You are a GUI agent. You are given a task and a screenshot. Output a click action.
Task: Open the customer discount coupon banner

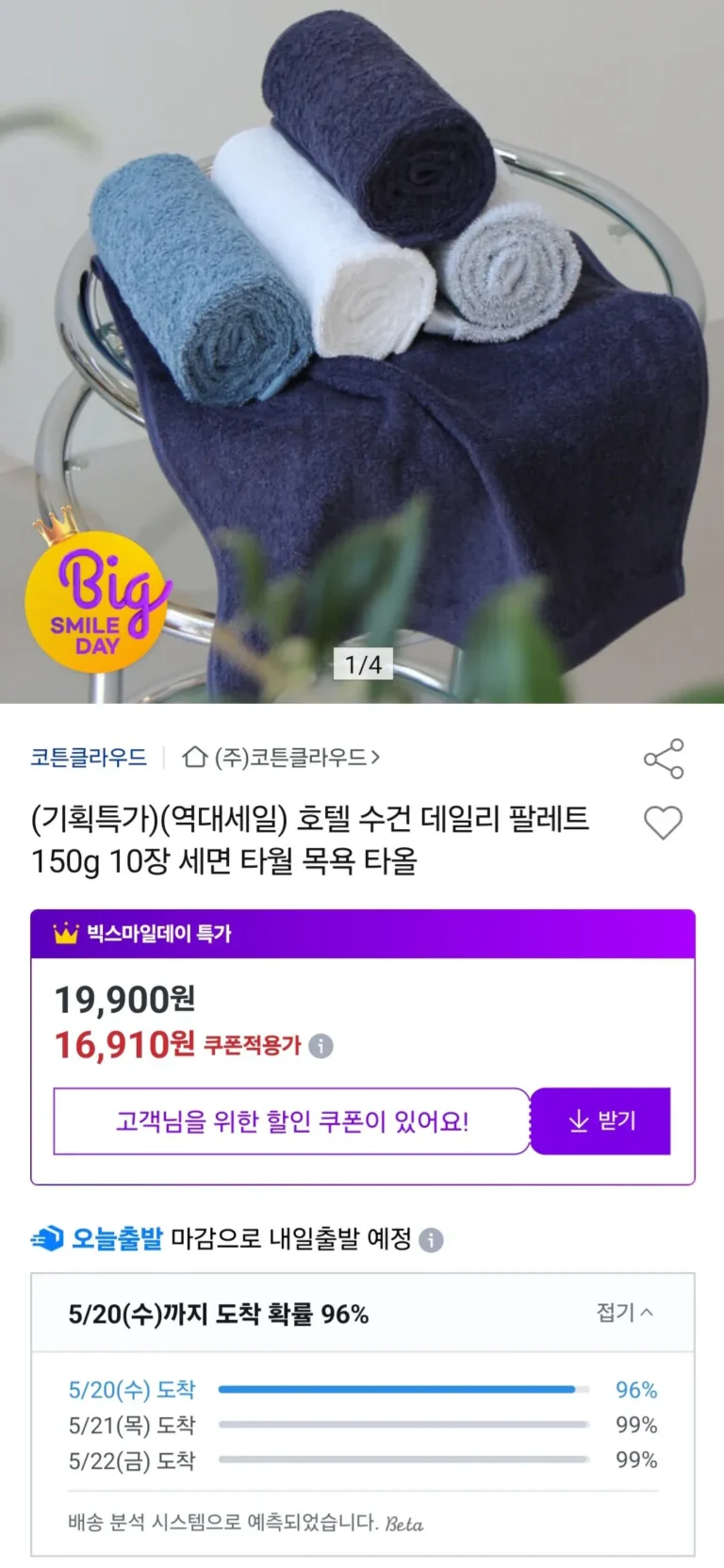click(x=292, y=1121)
